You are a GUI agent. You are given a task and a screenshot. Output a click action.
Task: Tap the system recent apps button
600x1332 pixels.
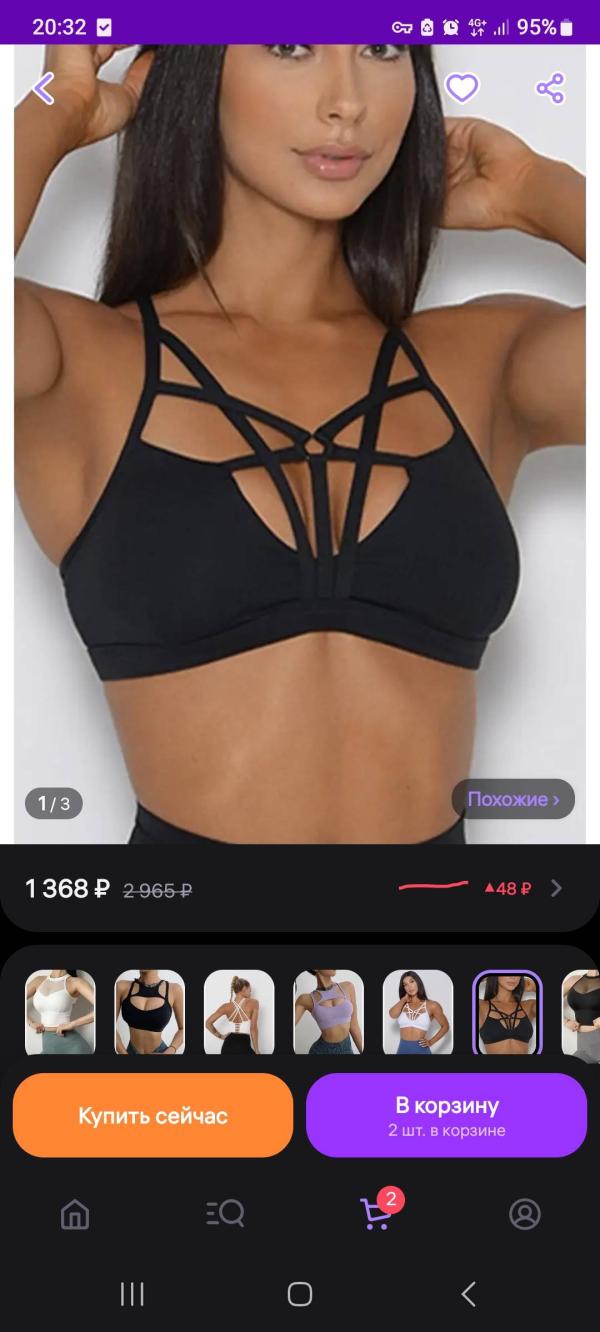tap(132, 1294)
